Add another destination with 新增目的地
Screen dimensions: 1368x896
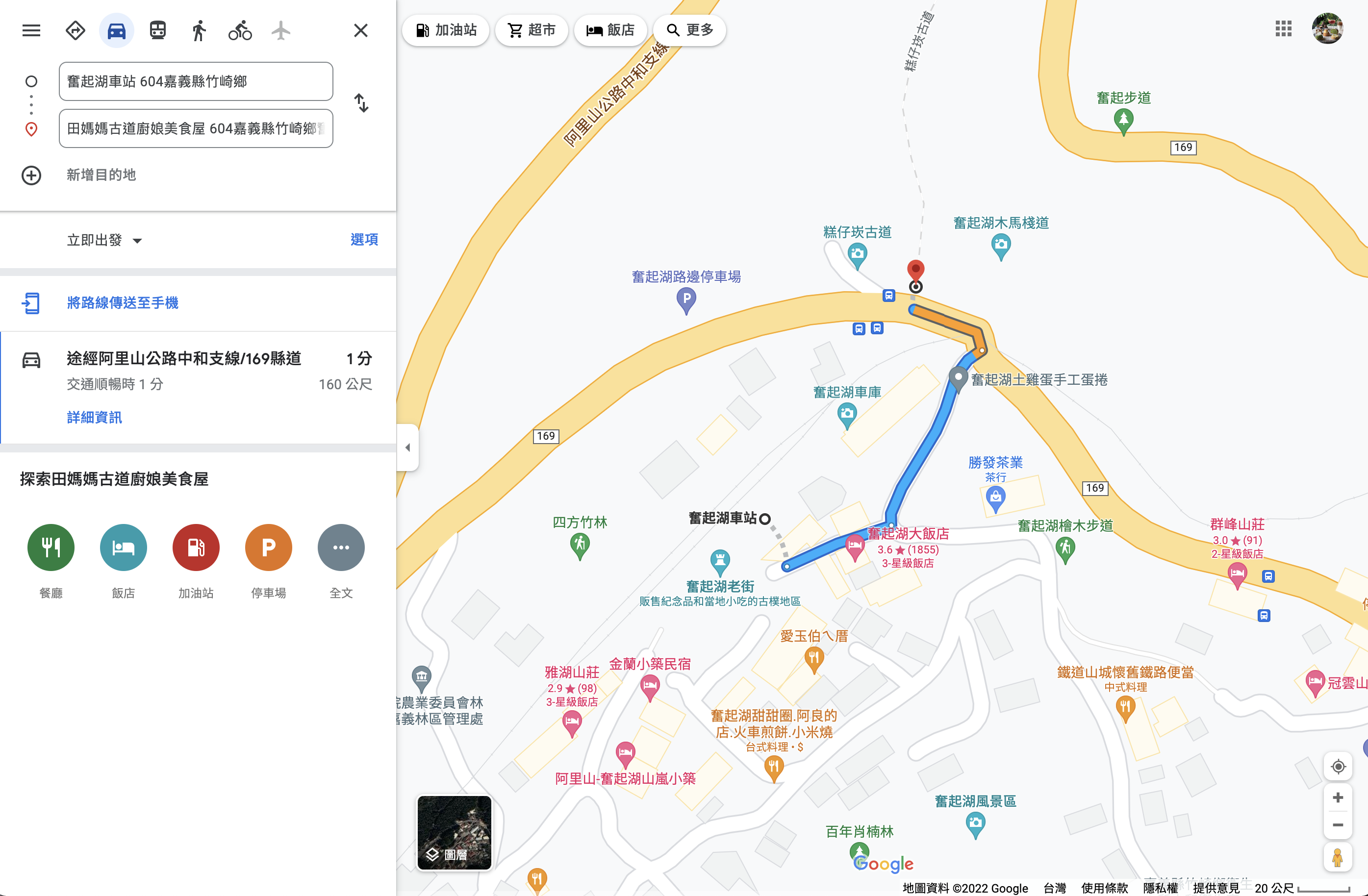pyautogui.click(x=101, y=174)
